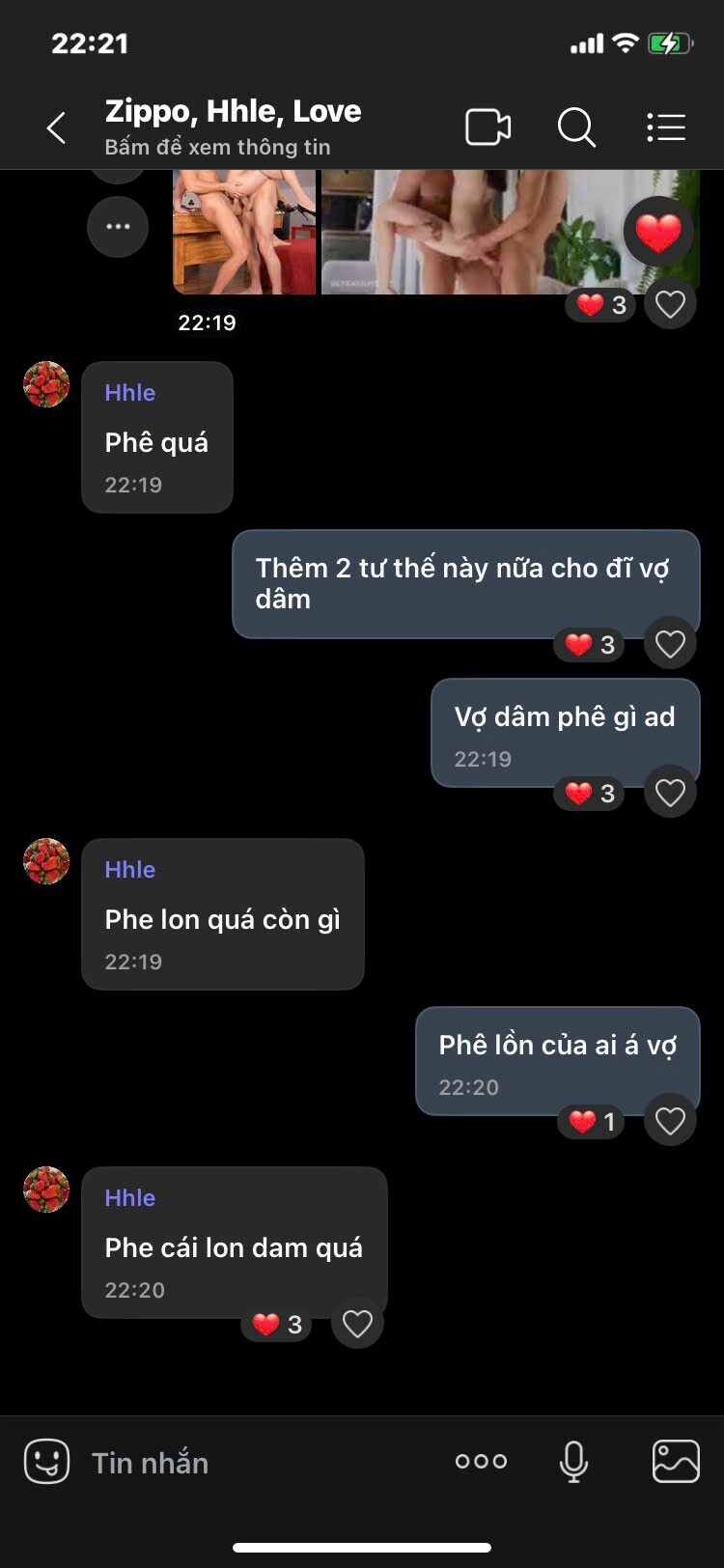Tap the heart outline under the shared photos
The height and width of the screenshot is (1568, 724).
click(670, 304)
